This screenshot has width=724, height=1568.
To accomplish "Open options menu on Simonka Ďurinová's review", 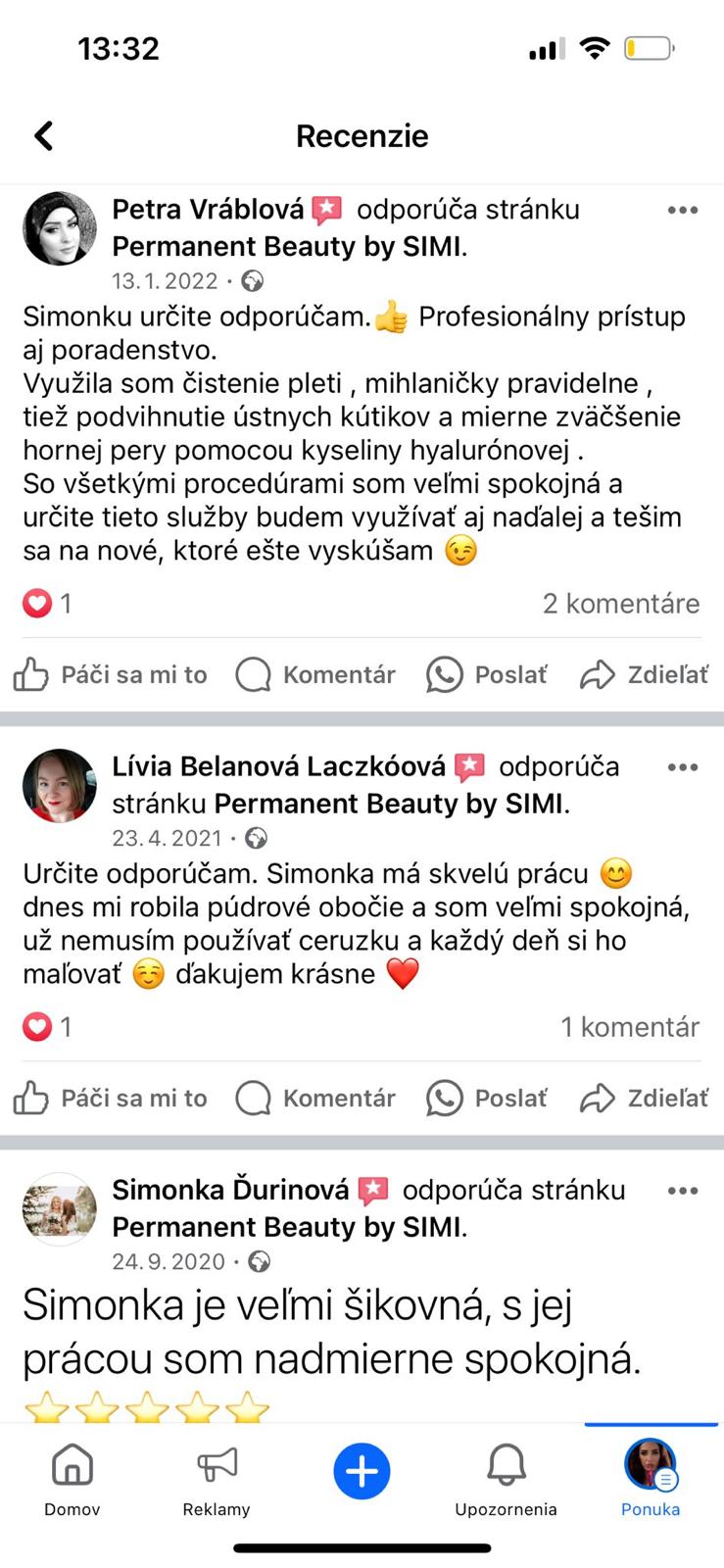I will [x=682, y=1191].
